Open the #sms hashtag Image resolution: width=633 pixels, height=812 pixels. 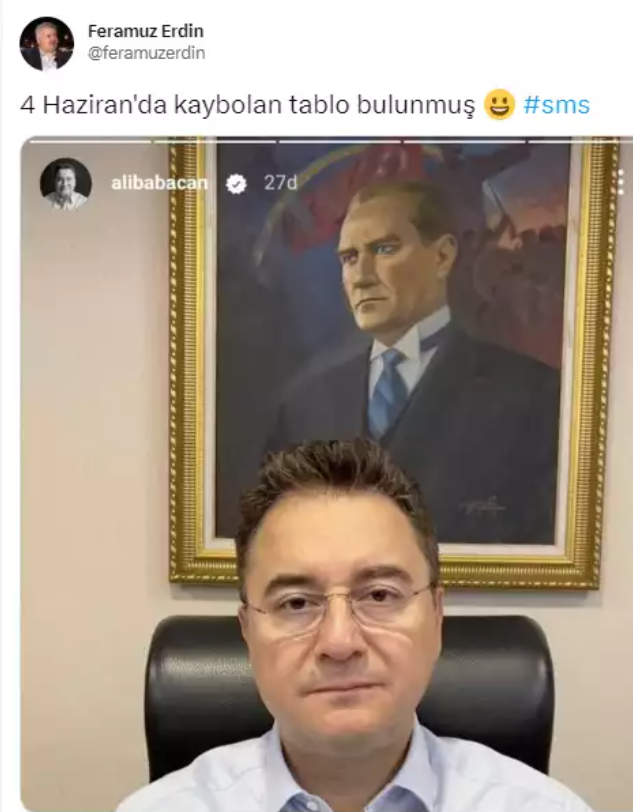click(x=556, y=105)
